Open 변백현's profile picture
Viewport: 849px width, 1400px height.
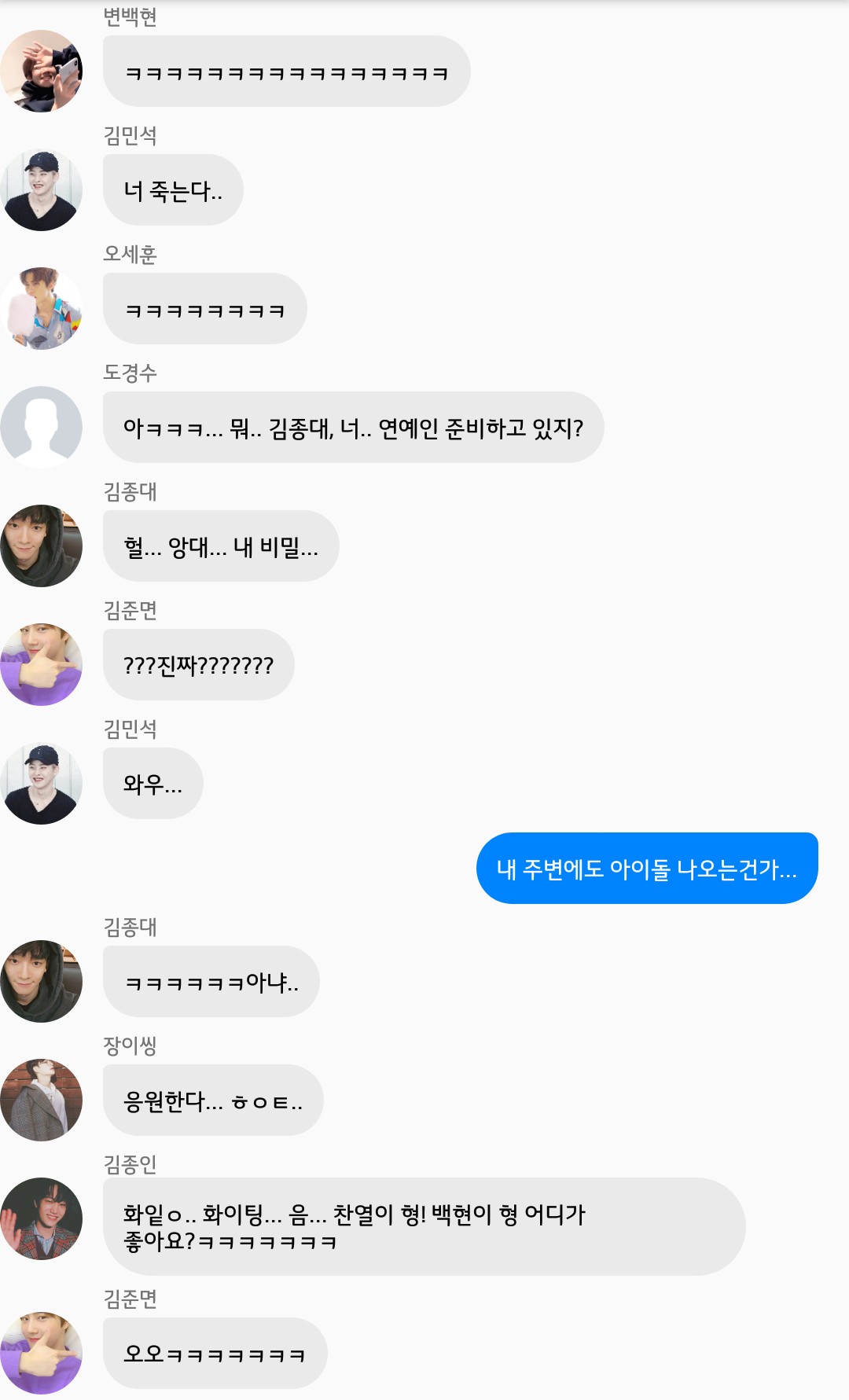tap(41, 71)
